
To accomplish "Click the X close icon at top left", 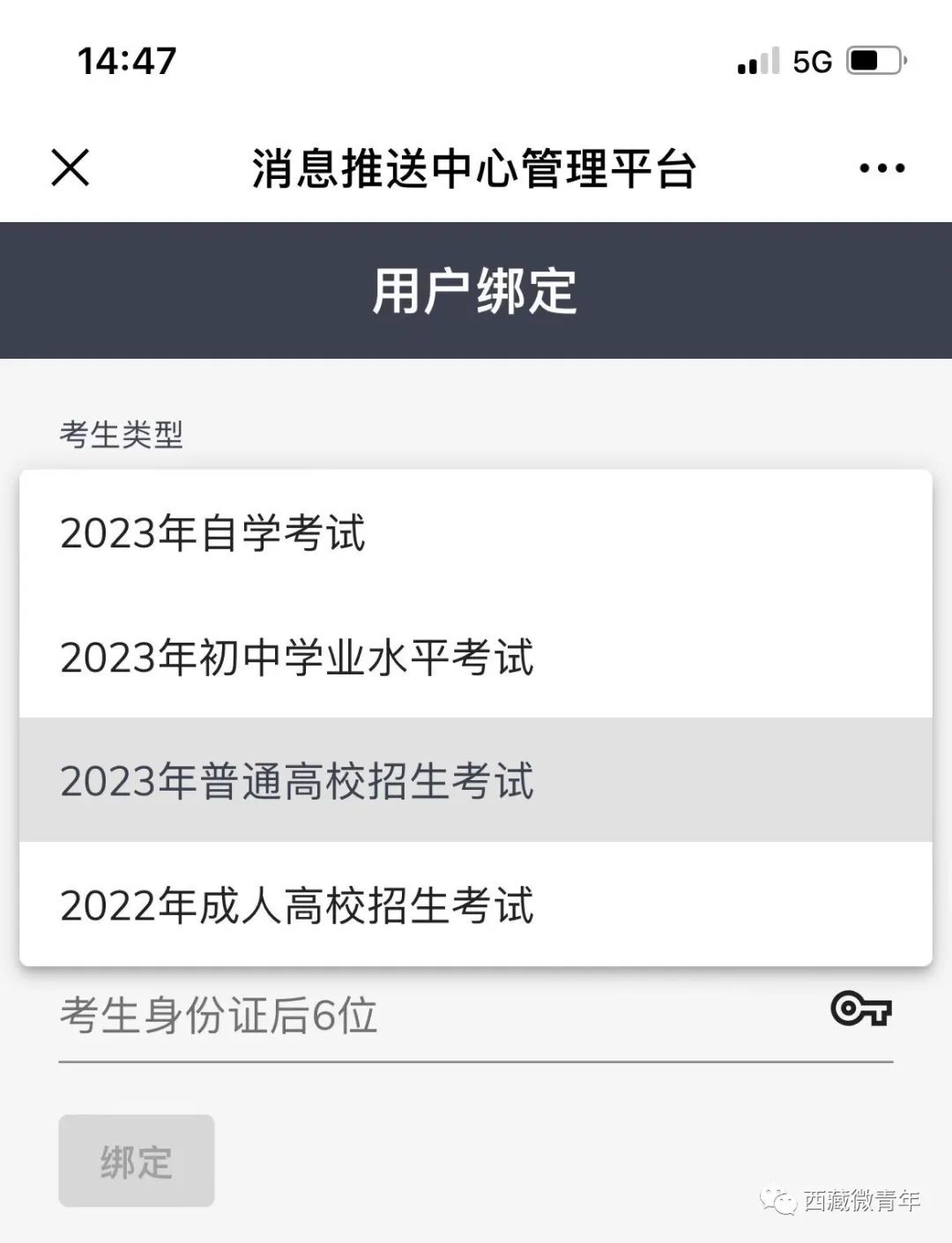I will [x=70, y=167].
